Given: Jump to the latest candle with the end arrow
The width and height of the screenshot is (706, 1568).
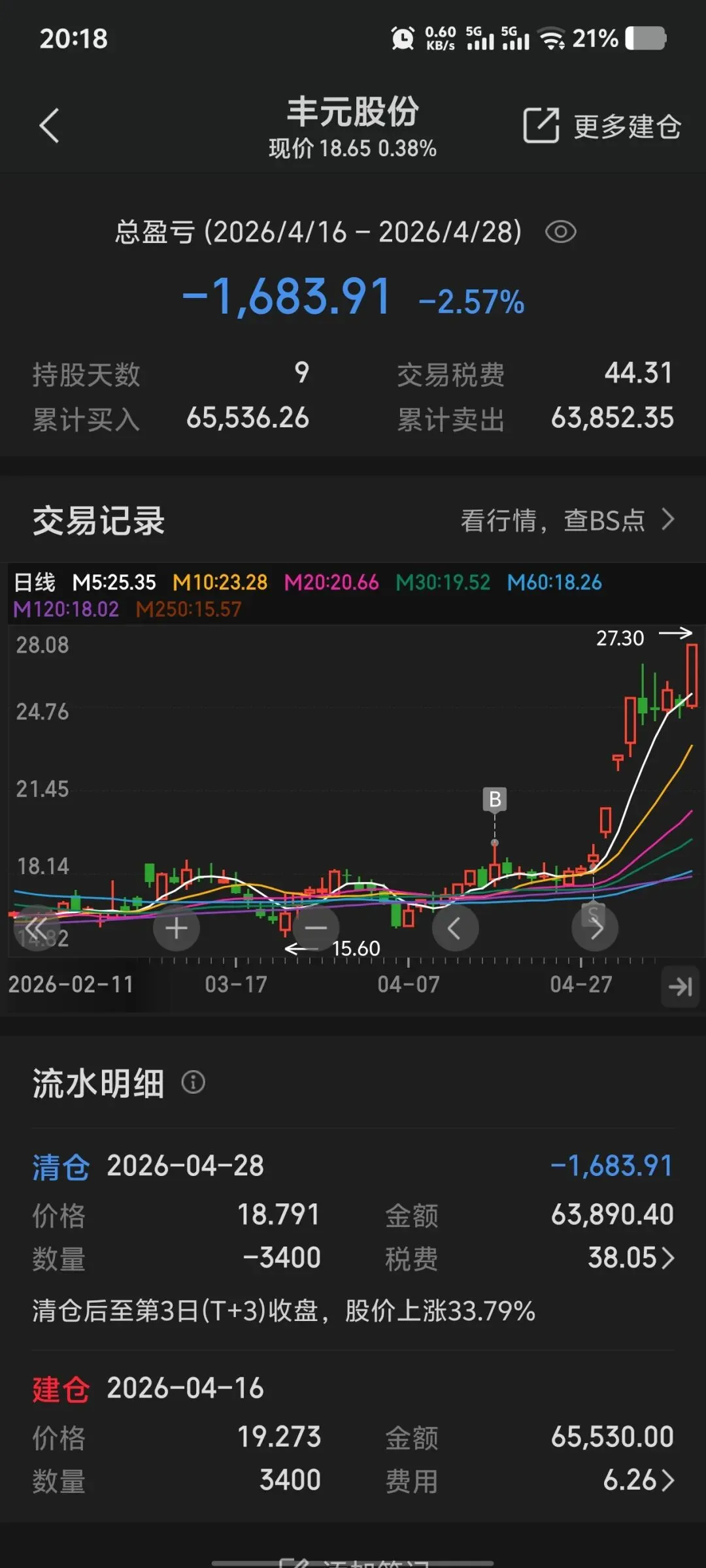Looking at the screenshot, I should (681, 987).
